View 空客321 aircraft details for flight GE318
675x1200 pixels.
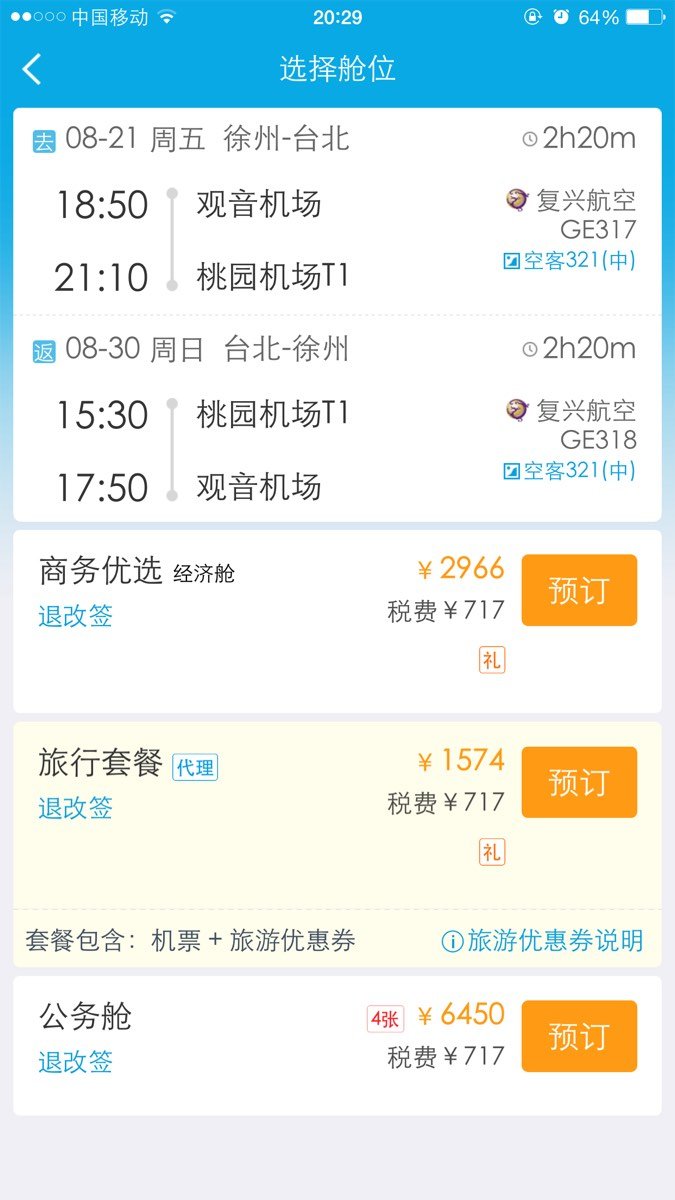[569, 470]
